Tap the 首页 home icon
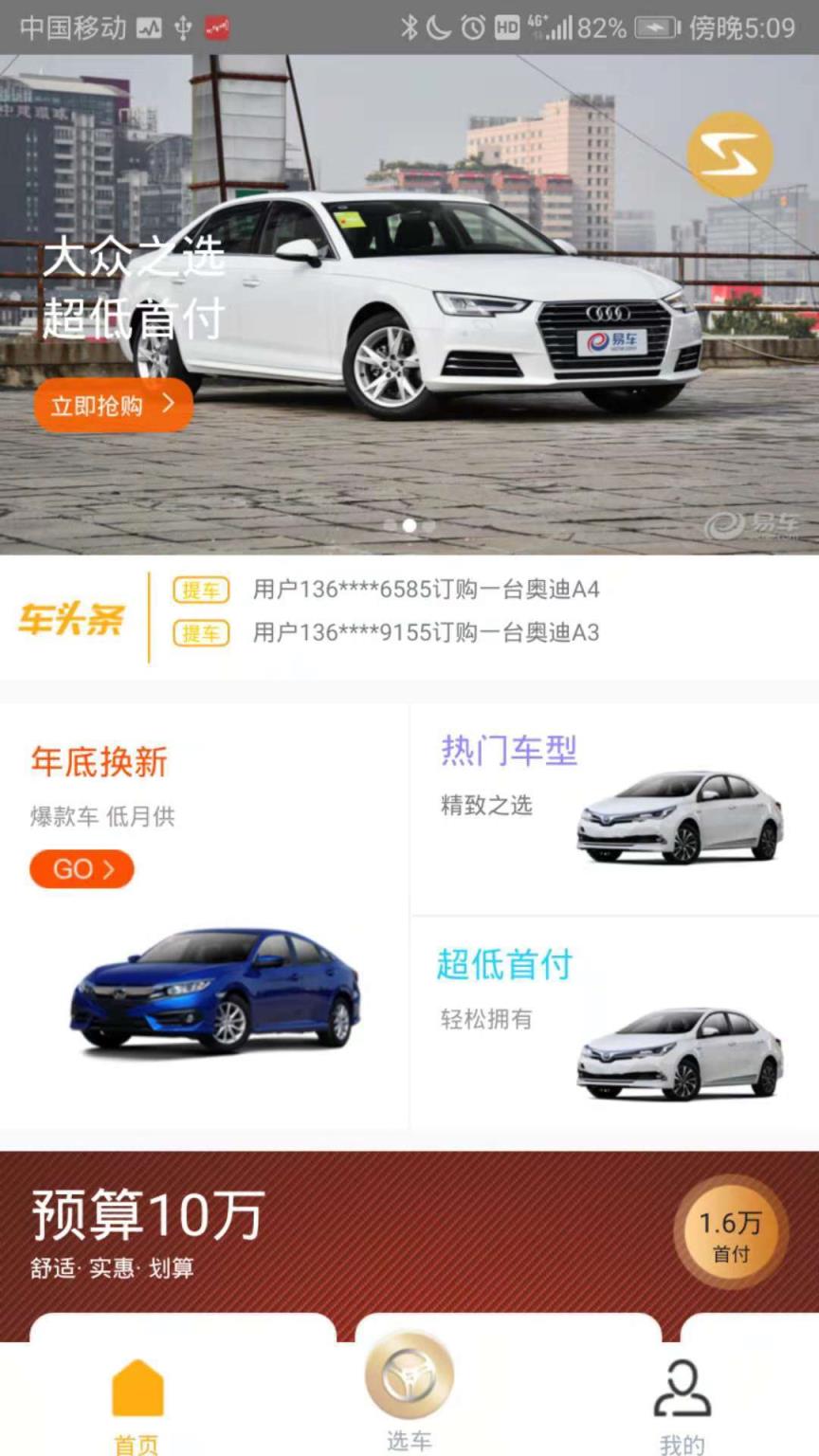Screen dimensions: 819x1456 pyautogui.click(x=137, y=1387)
